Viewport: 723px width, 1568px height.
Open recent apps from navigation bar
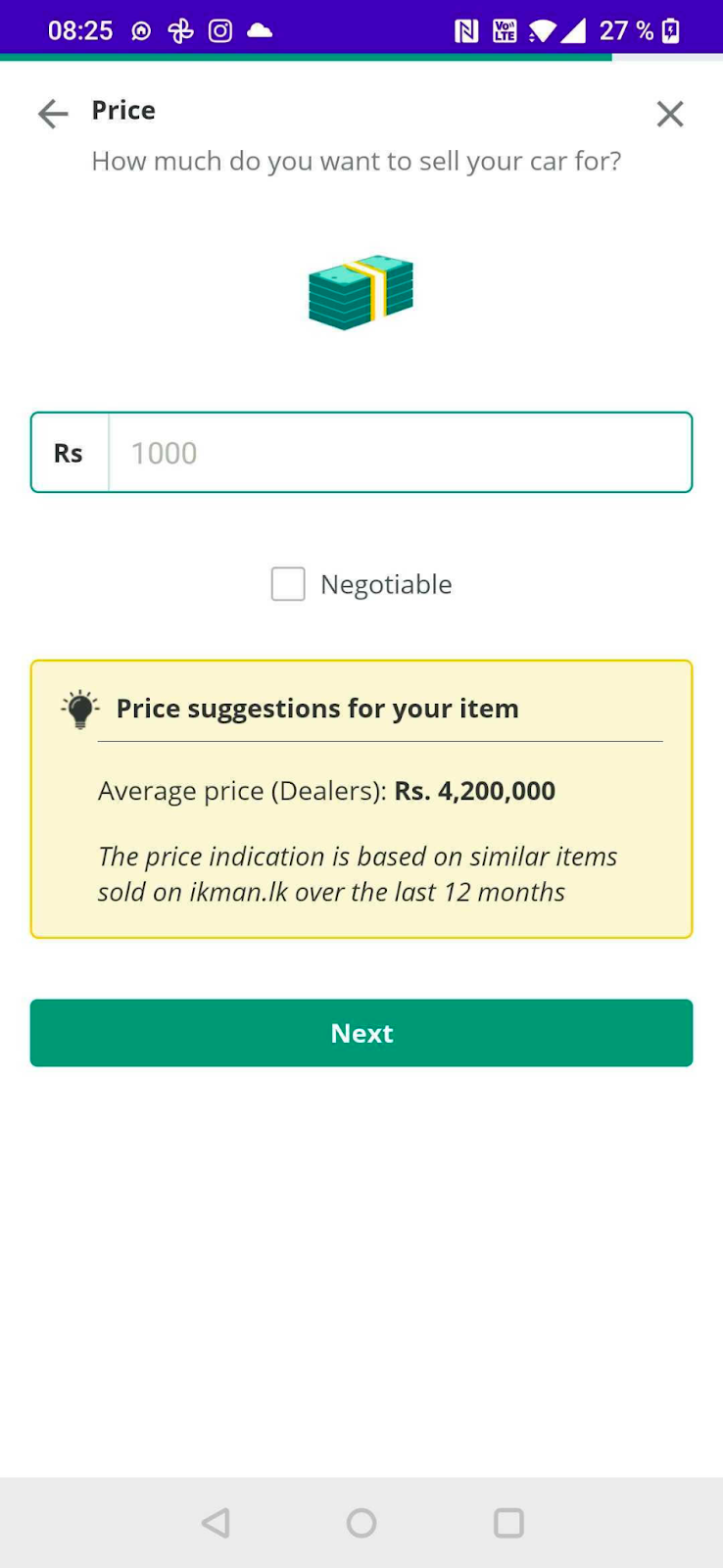coord(508,1523)
